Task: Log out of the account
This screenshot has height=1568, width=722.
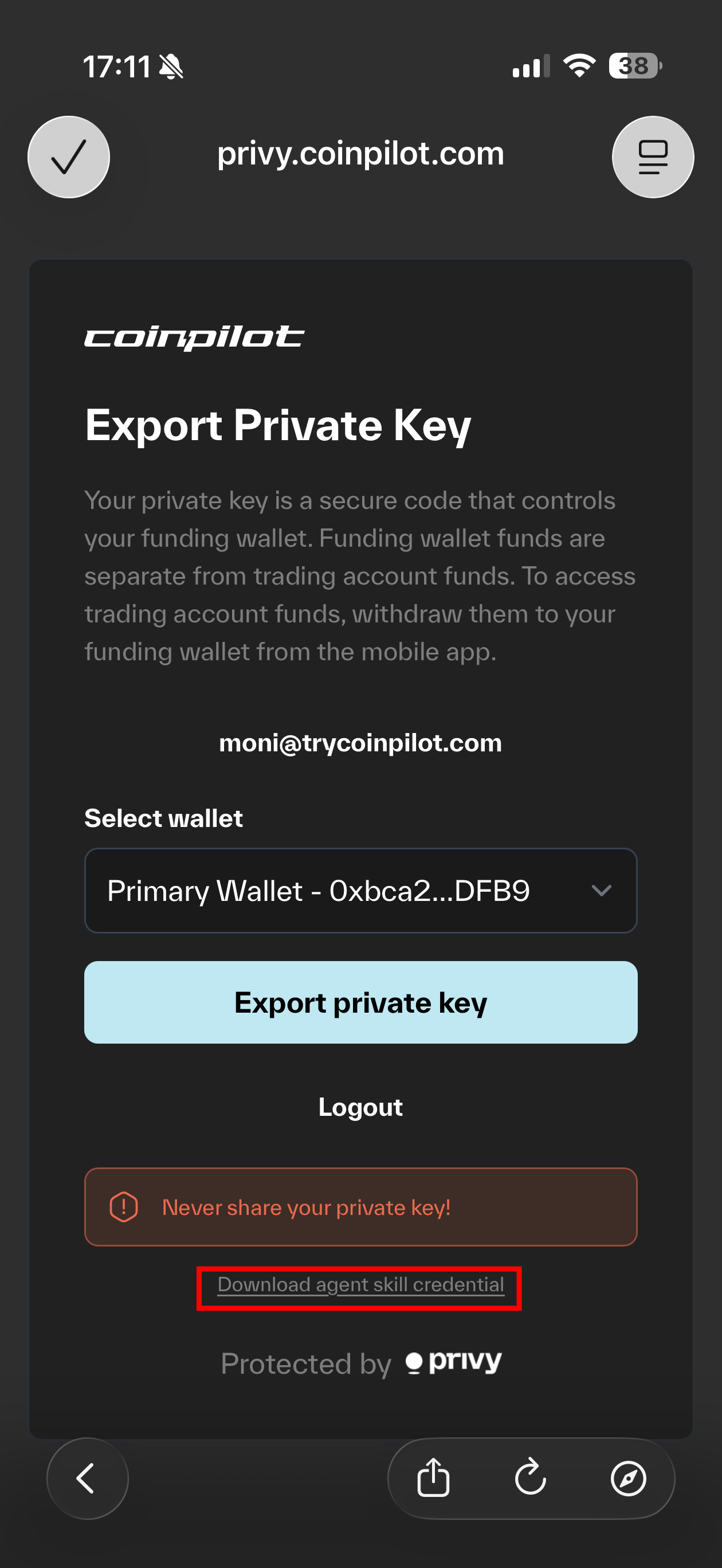Action: coord(360,1107)
